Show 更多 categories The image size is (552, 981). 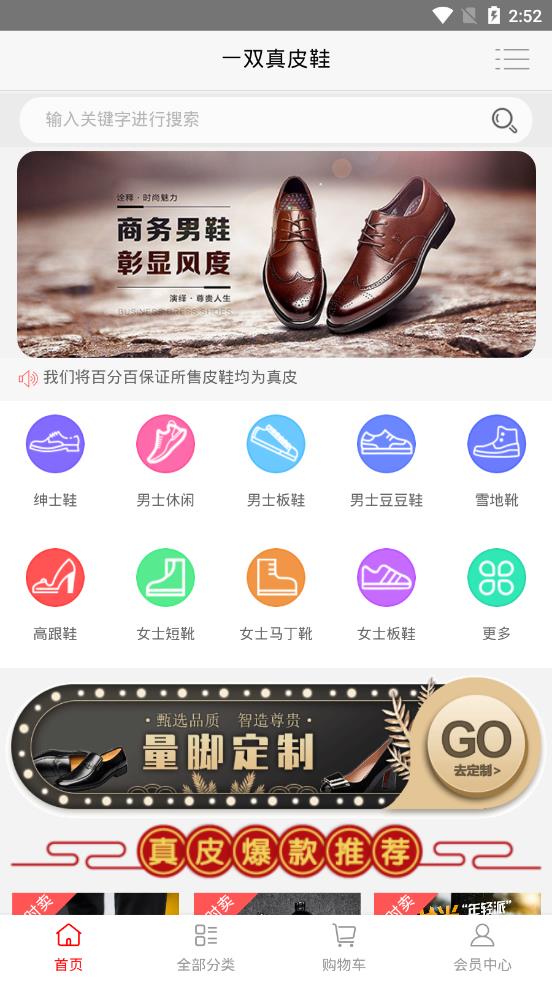pos(496,594)
